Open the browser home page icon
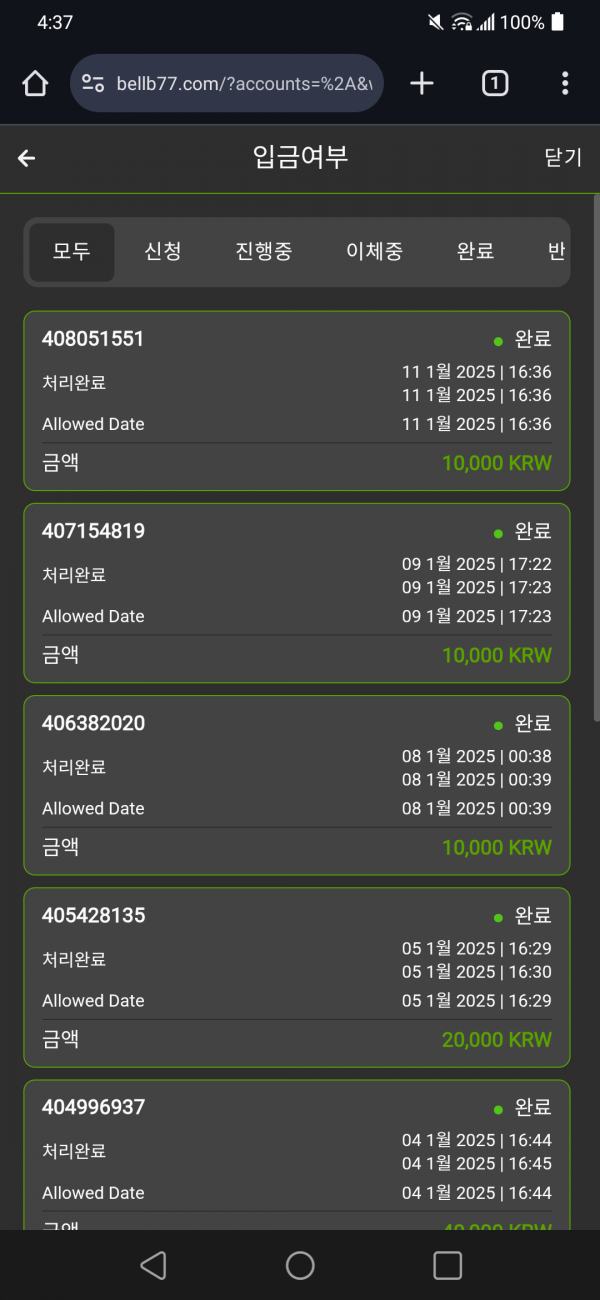 (x=35, y=83)
